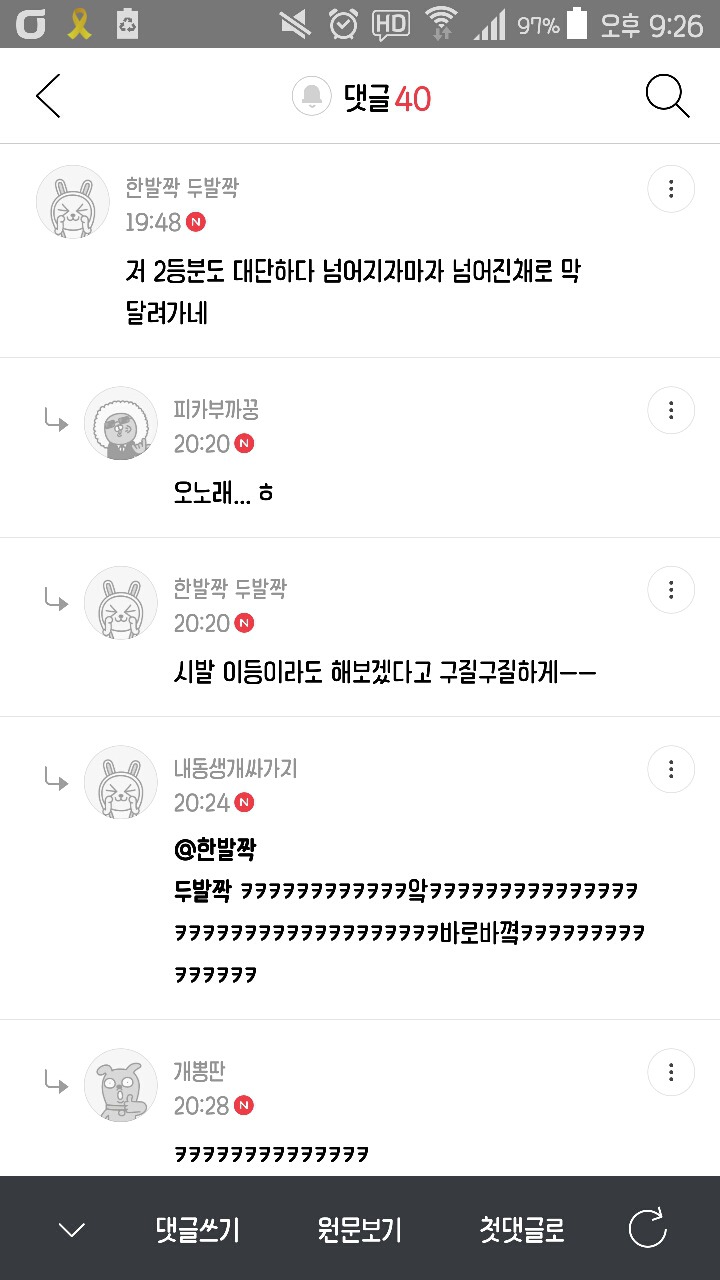Open the options menu for the 19:48 comment
This screenshot has width=720, height=1280.
click(x=671, y=189)
